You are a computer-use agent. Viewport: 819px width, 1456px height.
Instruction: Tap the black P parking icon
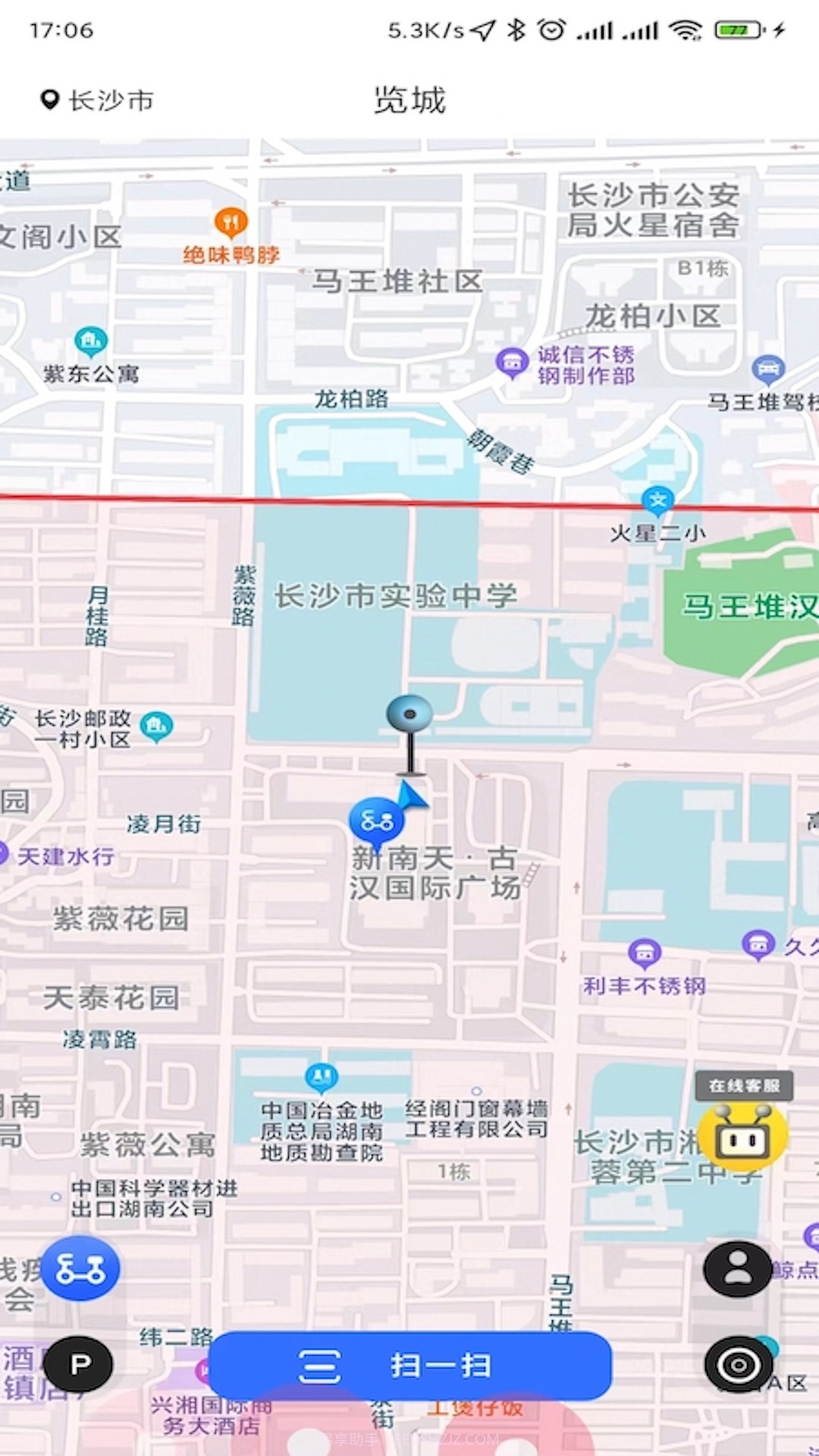coord(79,1363)
